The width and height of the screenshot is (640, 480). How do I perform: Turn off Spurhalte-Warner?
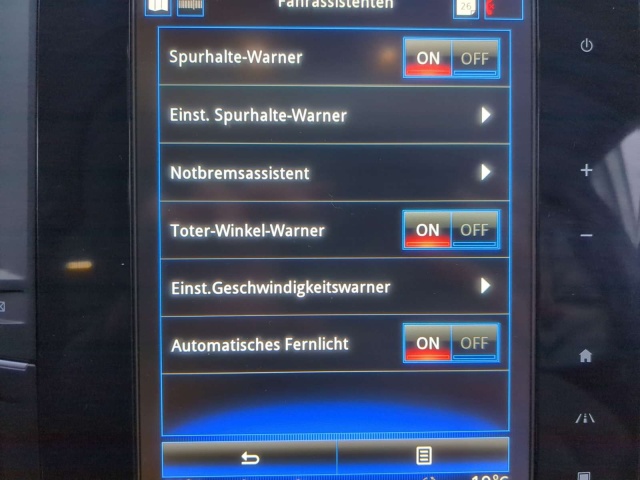pyautogui.click(x=474, y=58)
